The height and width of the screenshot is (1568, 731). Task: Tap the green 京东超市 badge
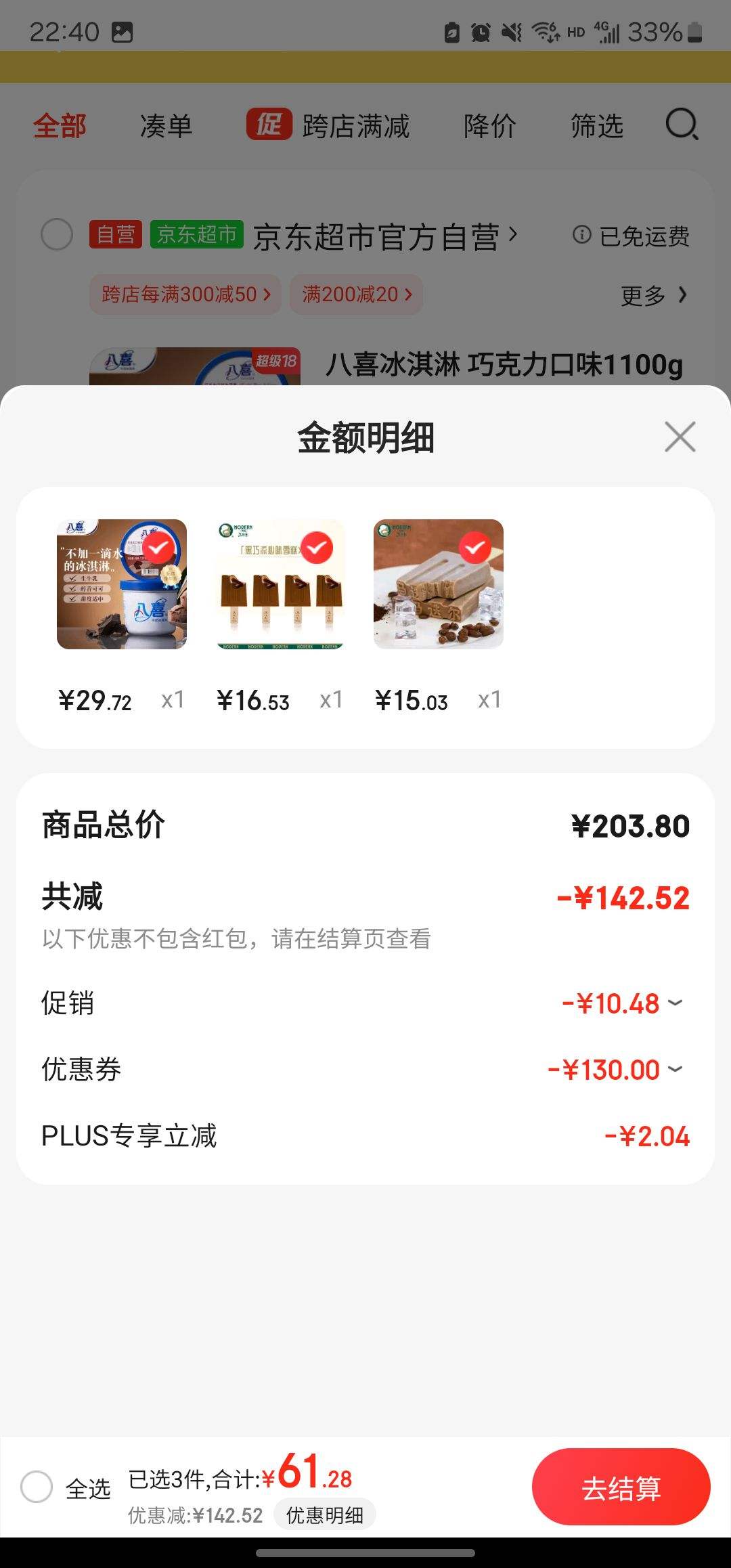[x=195, y=236]
